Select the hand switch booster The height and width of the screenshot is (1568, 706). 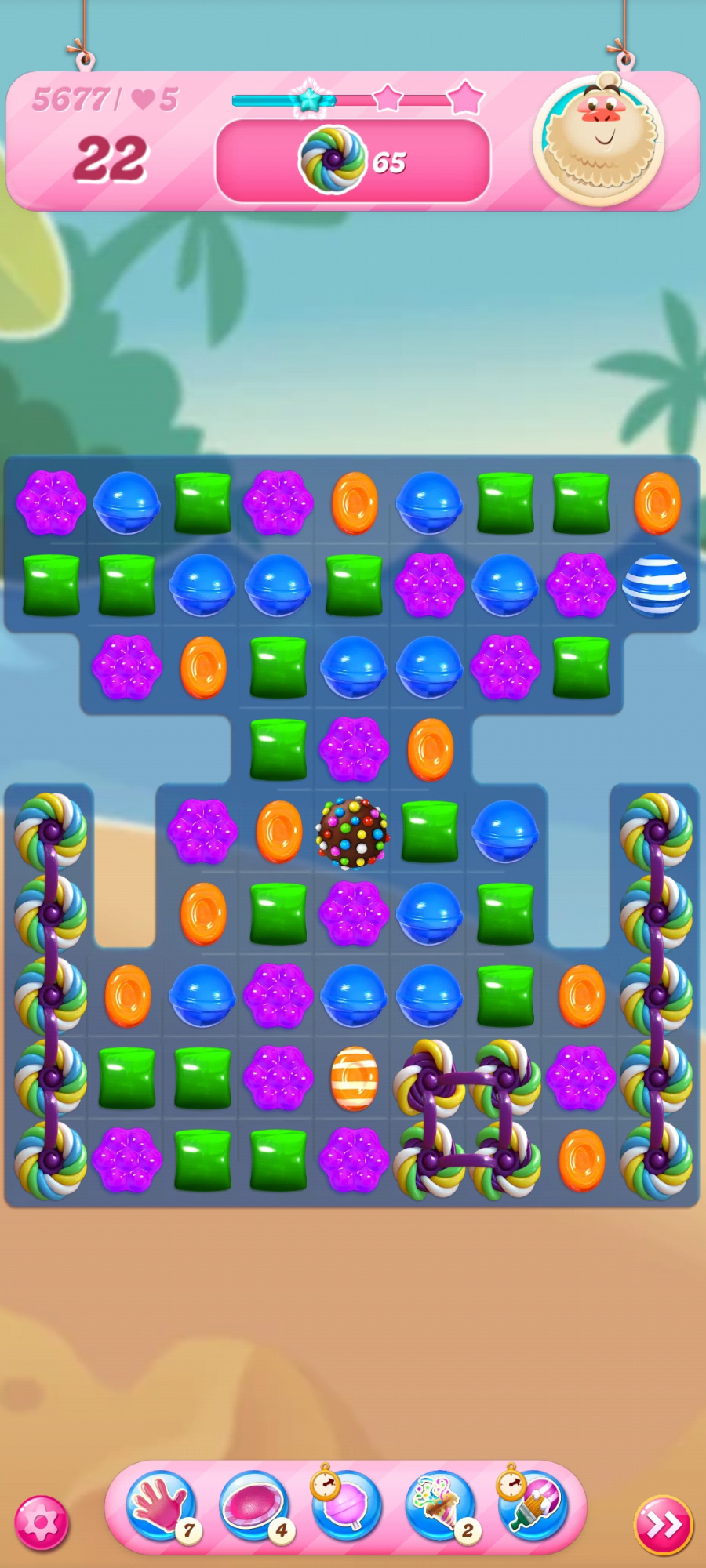coord(161,1506)
